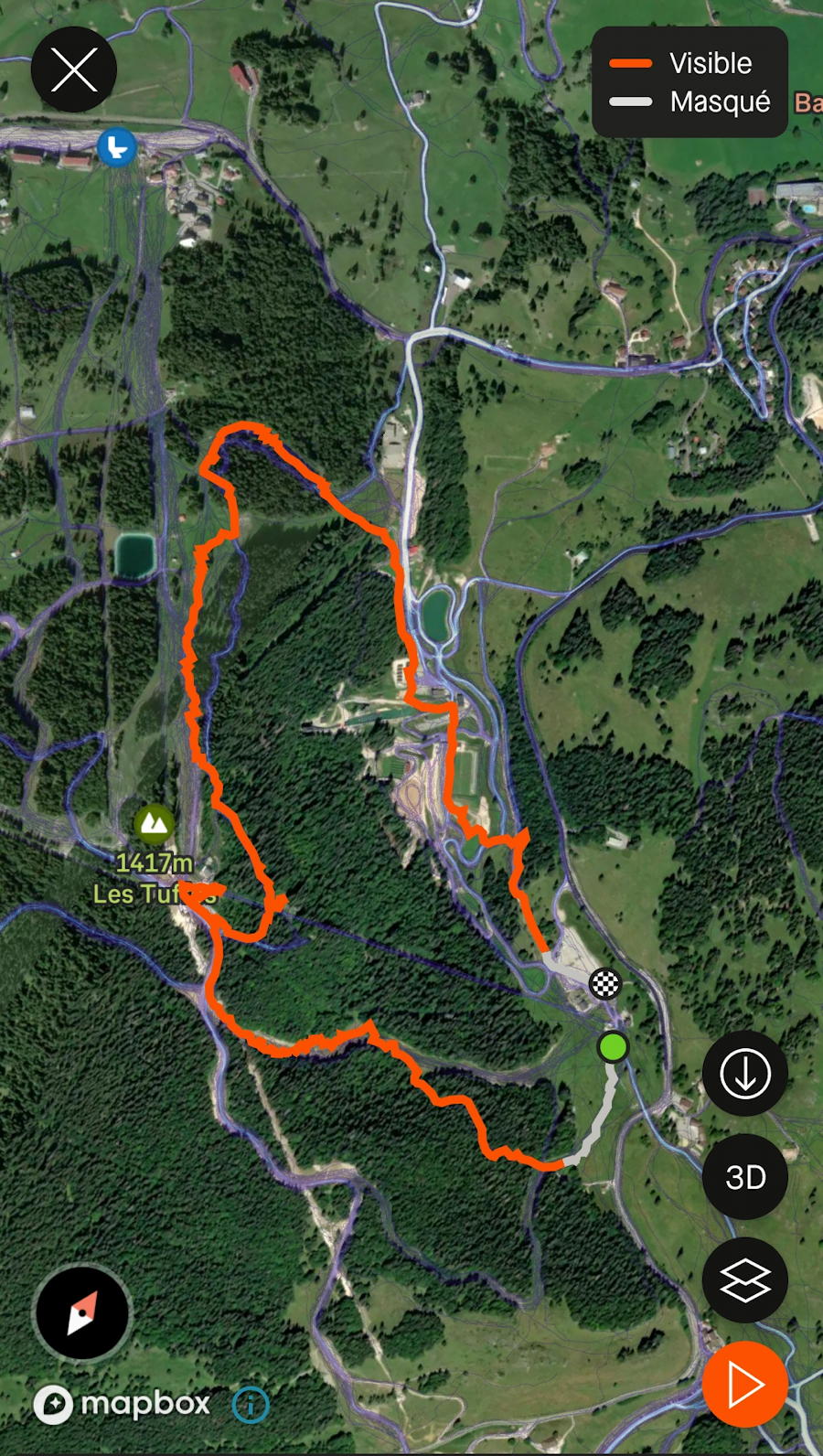This screenshot has height=1456, width=823.
Task: Switch the map to 3D view
Action: coord(744,1177)
